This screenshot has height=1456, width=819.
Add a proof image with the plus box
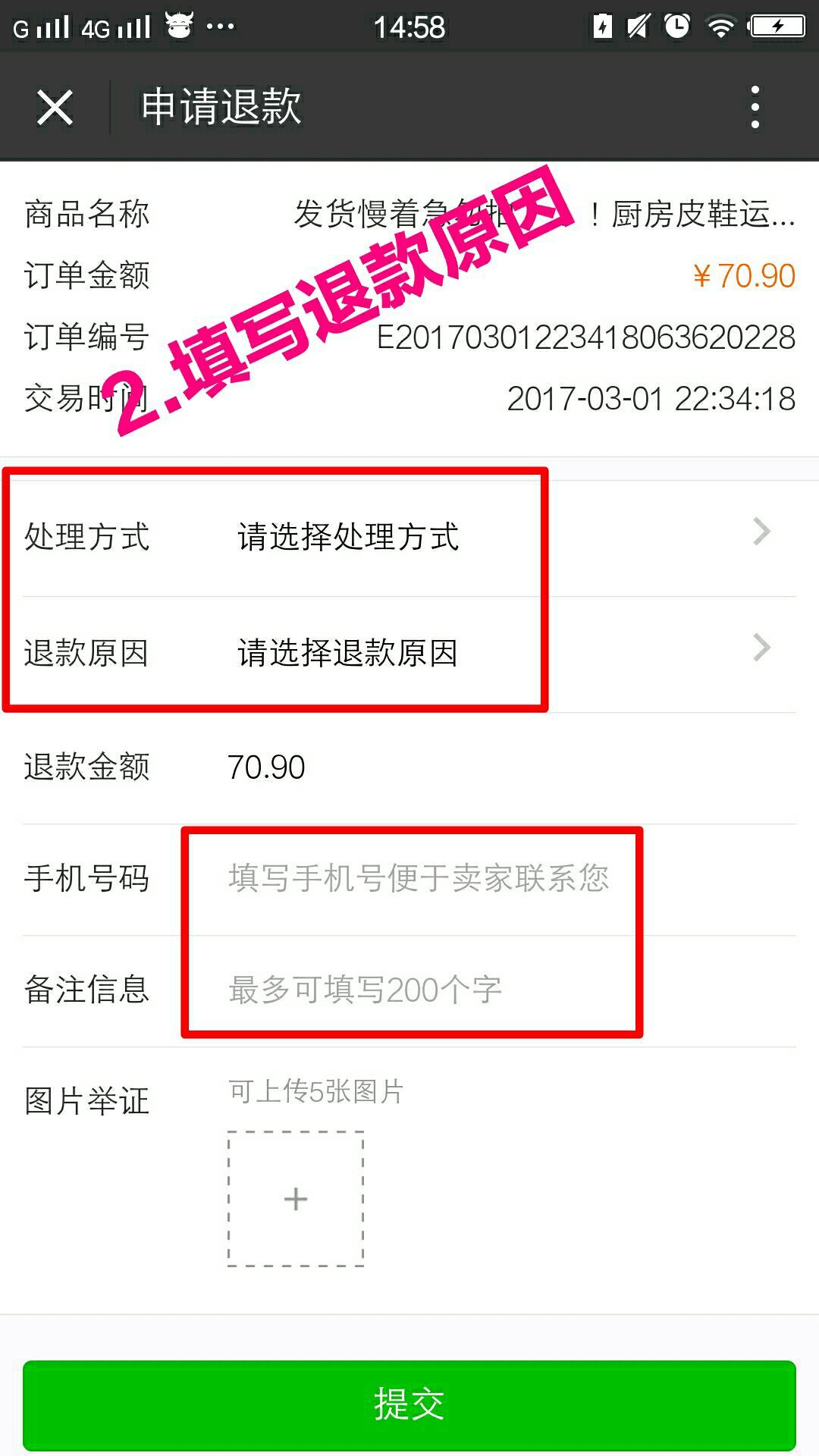[296, 1199]
